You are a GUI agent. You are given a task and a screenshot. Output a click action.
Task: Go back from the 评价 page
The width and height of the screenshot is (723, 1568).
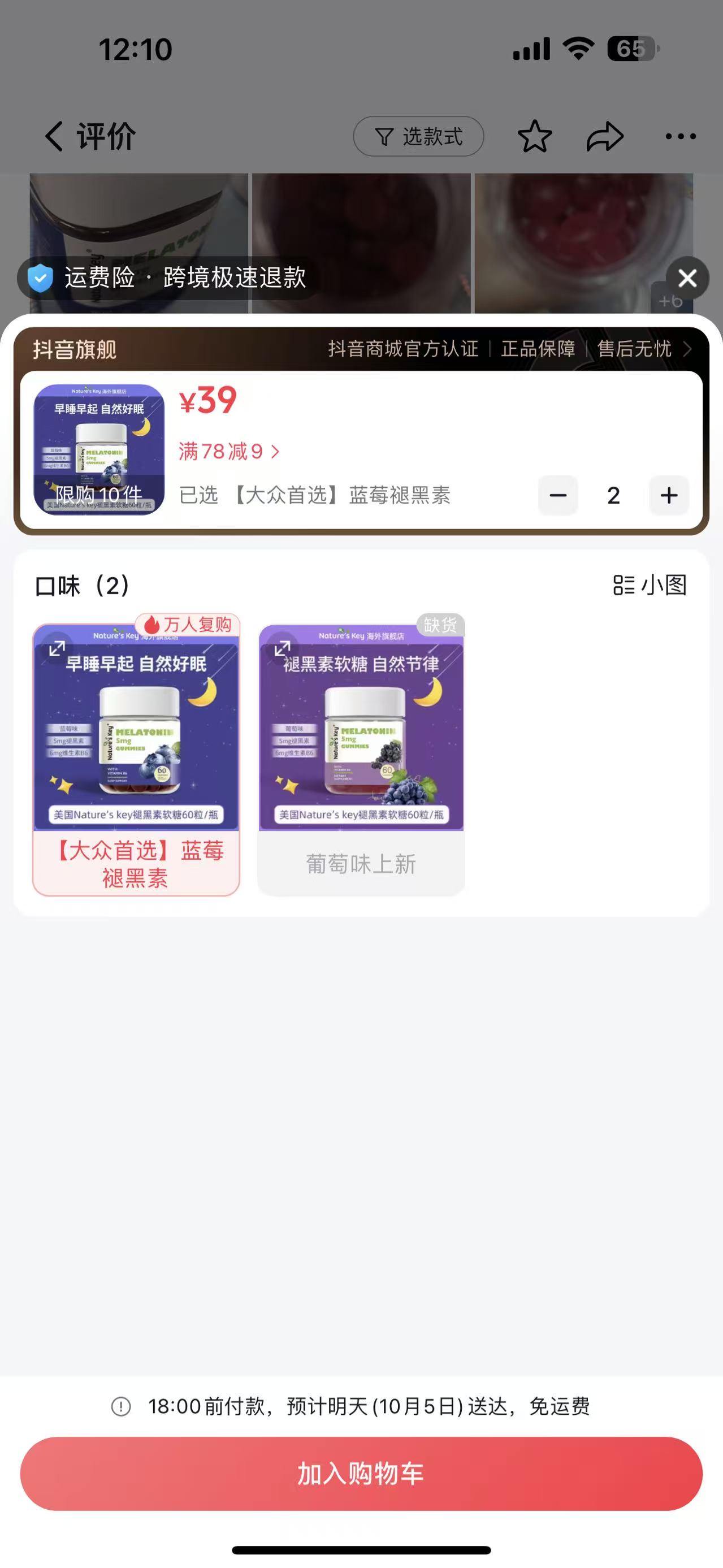click(x=54, y=136)
